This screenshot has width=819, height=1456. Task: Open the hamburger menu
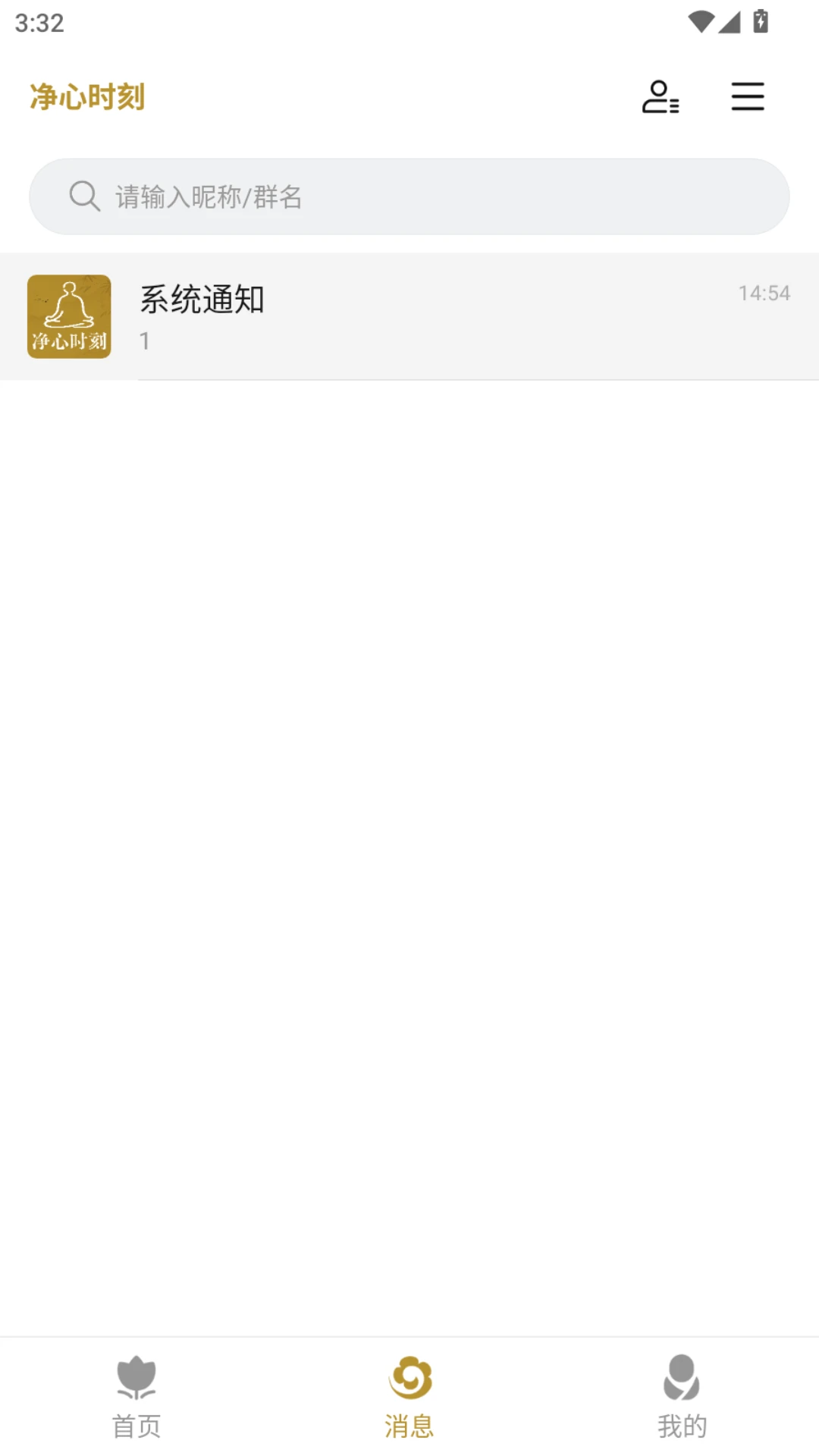click(748, 96)
